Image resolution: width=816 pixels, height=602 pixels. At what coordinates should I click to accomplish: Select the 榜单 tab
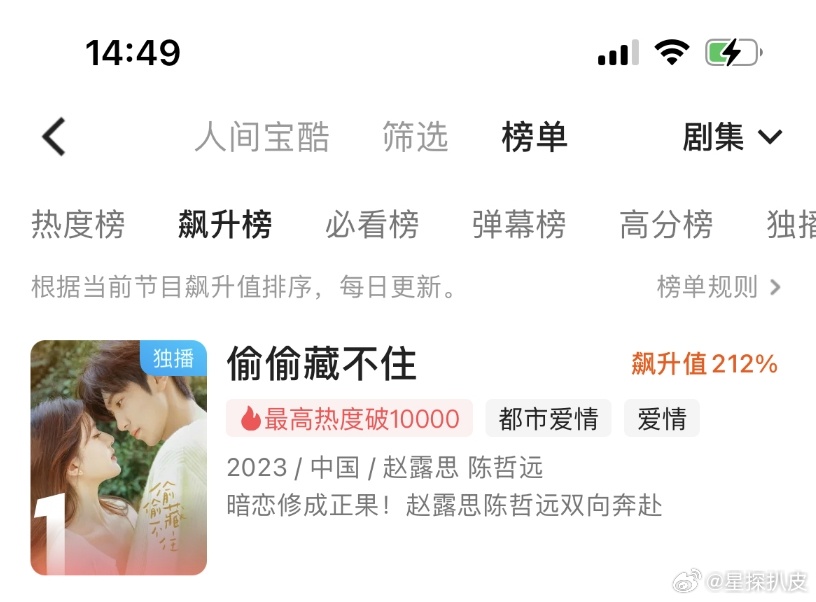[534, 137]
